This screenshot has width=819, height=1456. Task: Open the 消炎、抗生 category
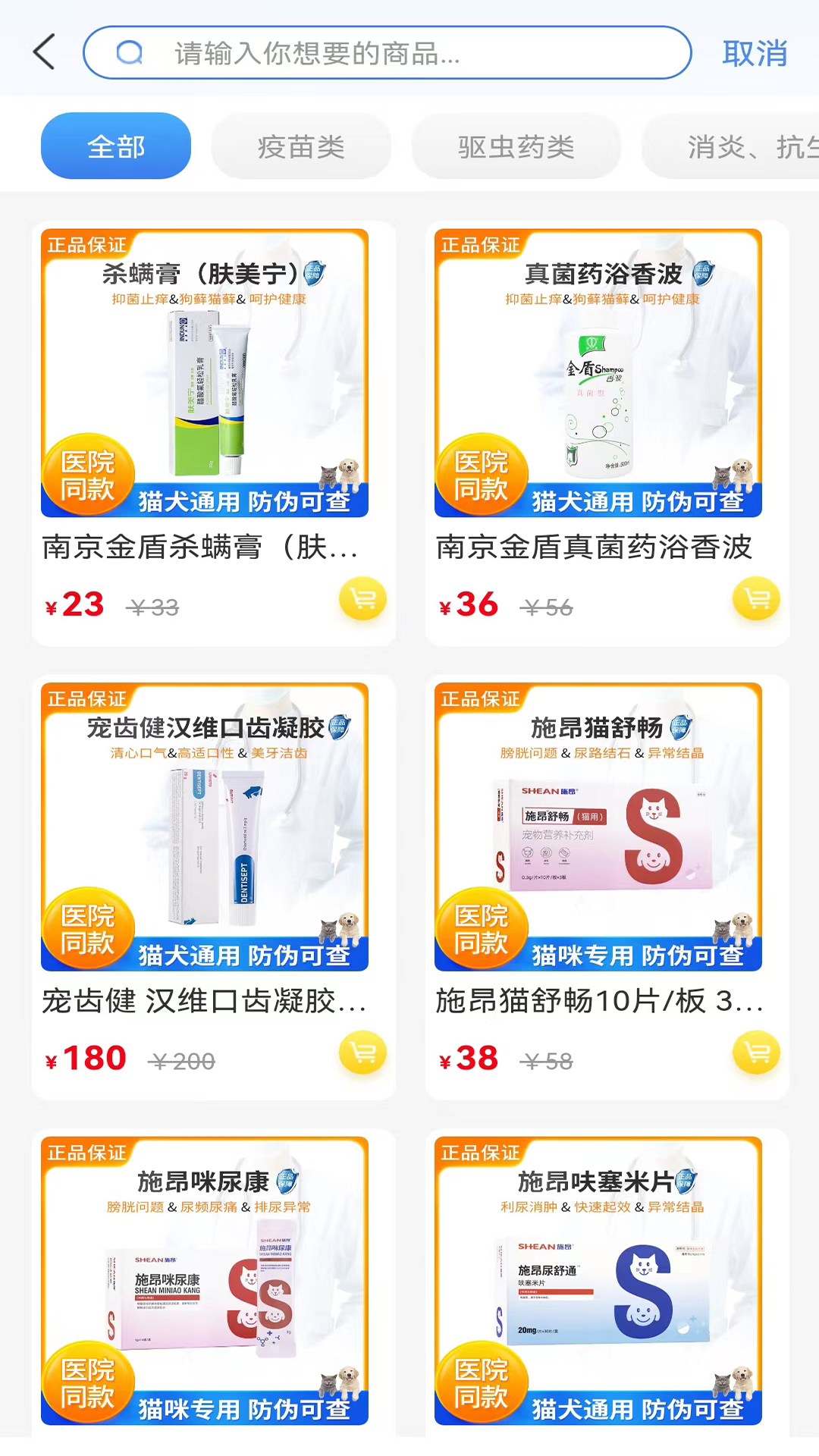739,146
